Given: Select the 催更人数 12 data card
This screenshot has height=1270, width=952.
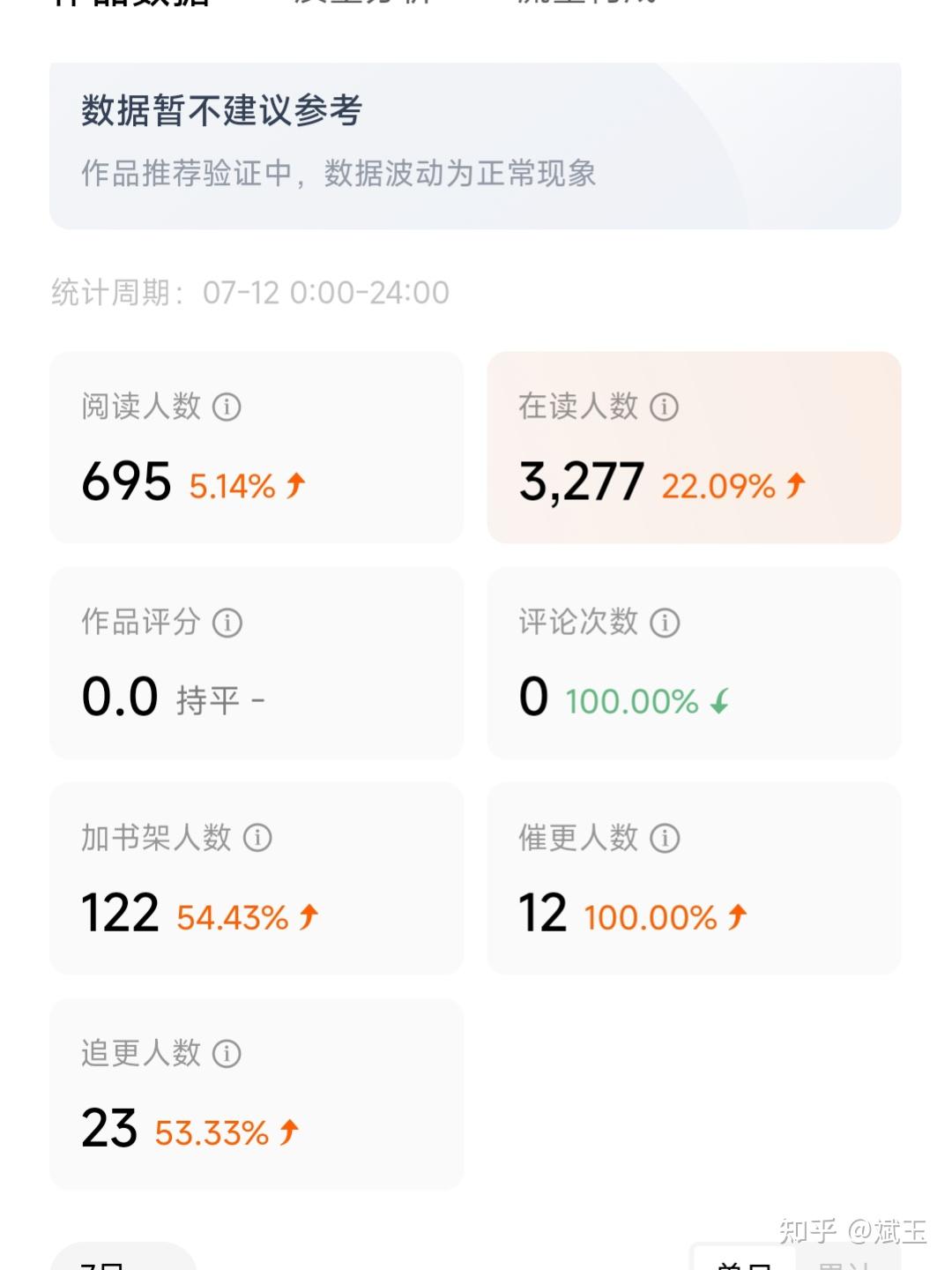Looking at the screenshot, I should [694, 878].
